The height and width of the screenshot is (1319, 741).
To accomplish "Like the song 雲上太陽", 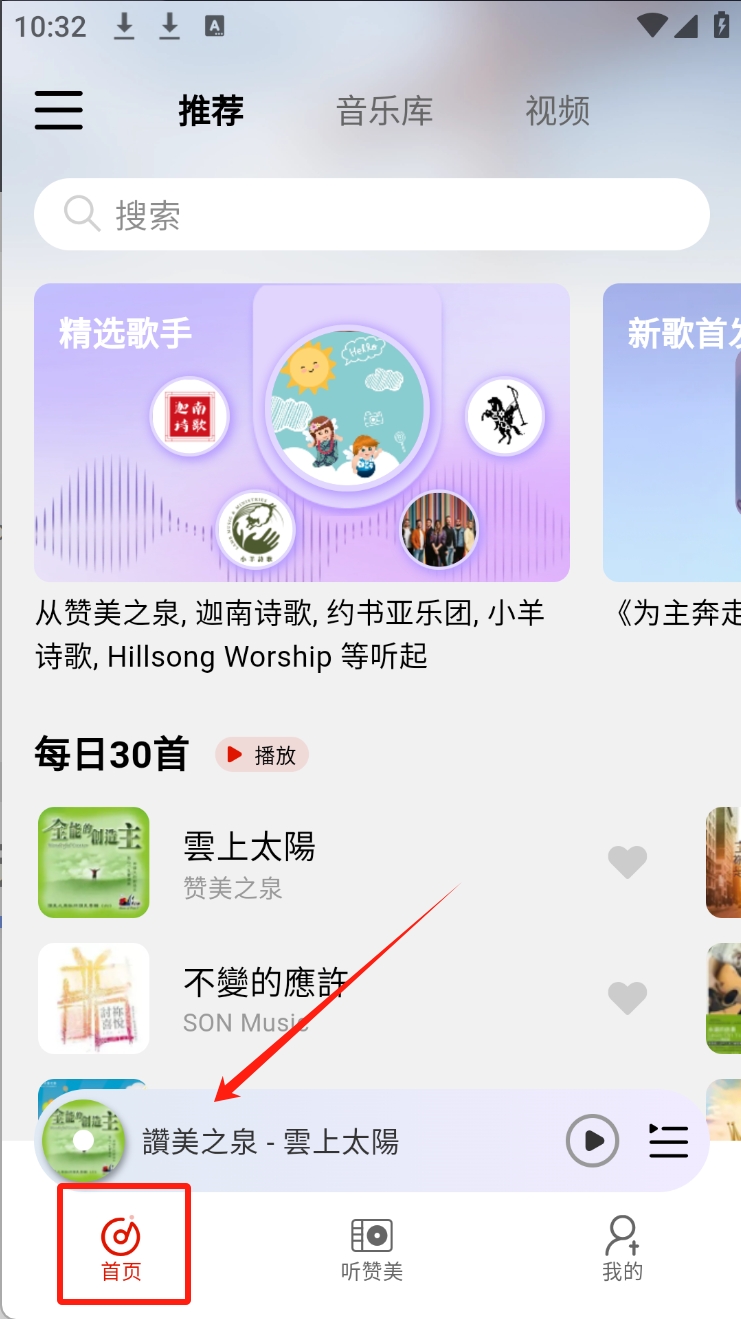I will [628, 861].
